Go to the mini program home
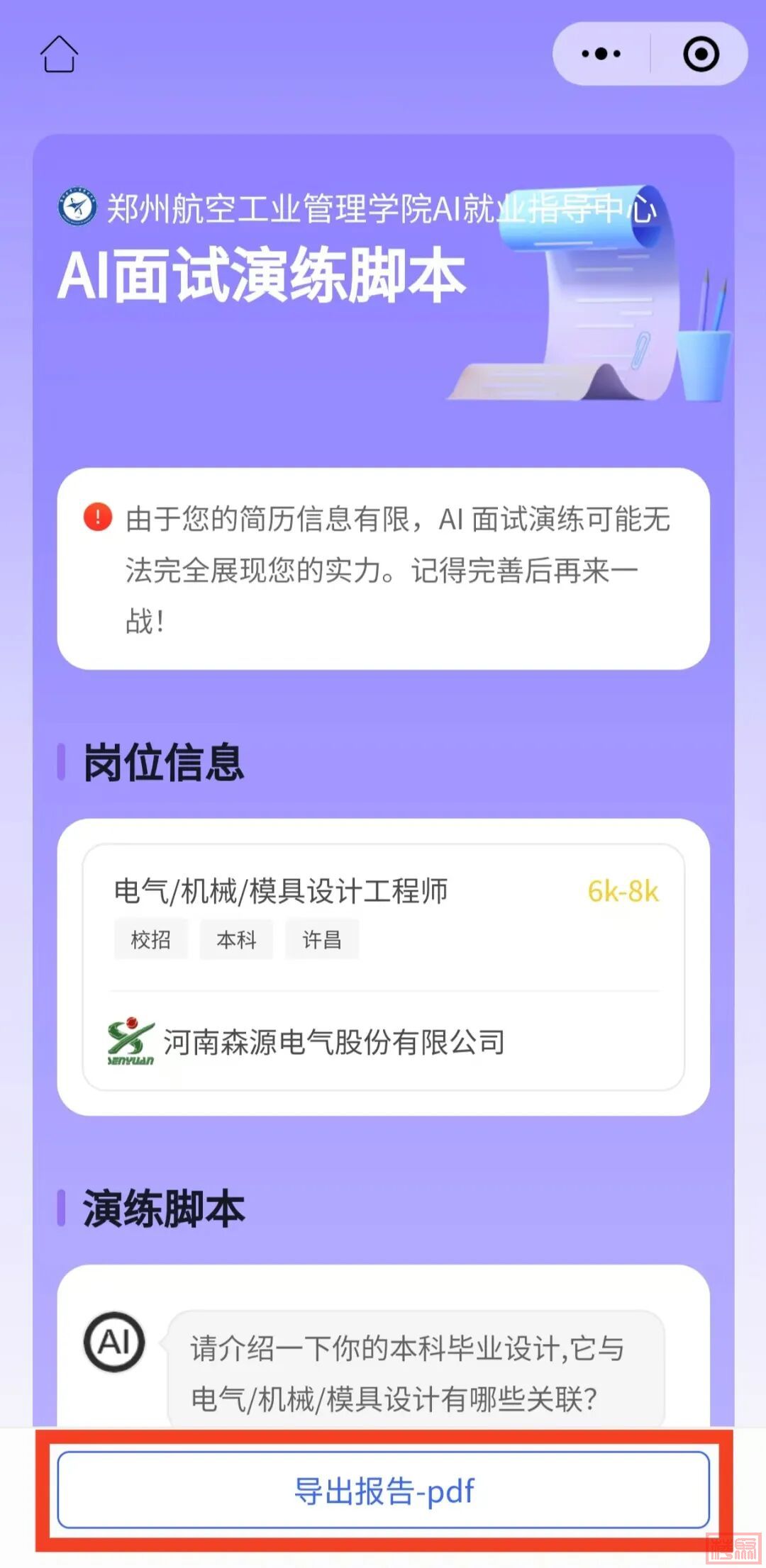Screen dimensions: 766x1568 coord(59,55)
